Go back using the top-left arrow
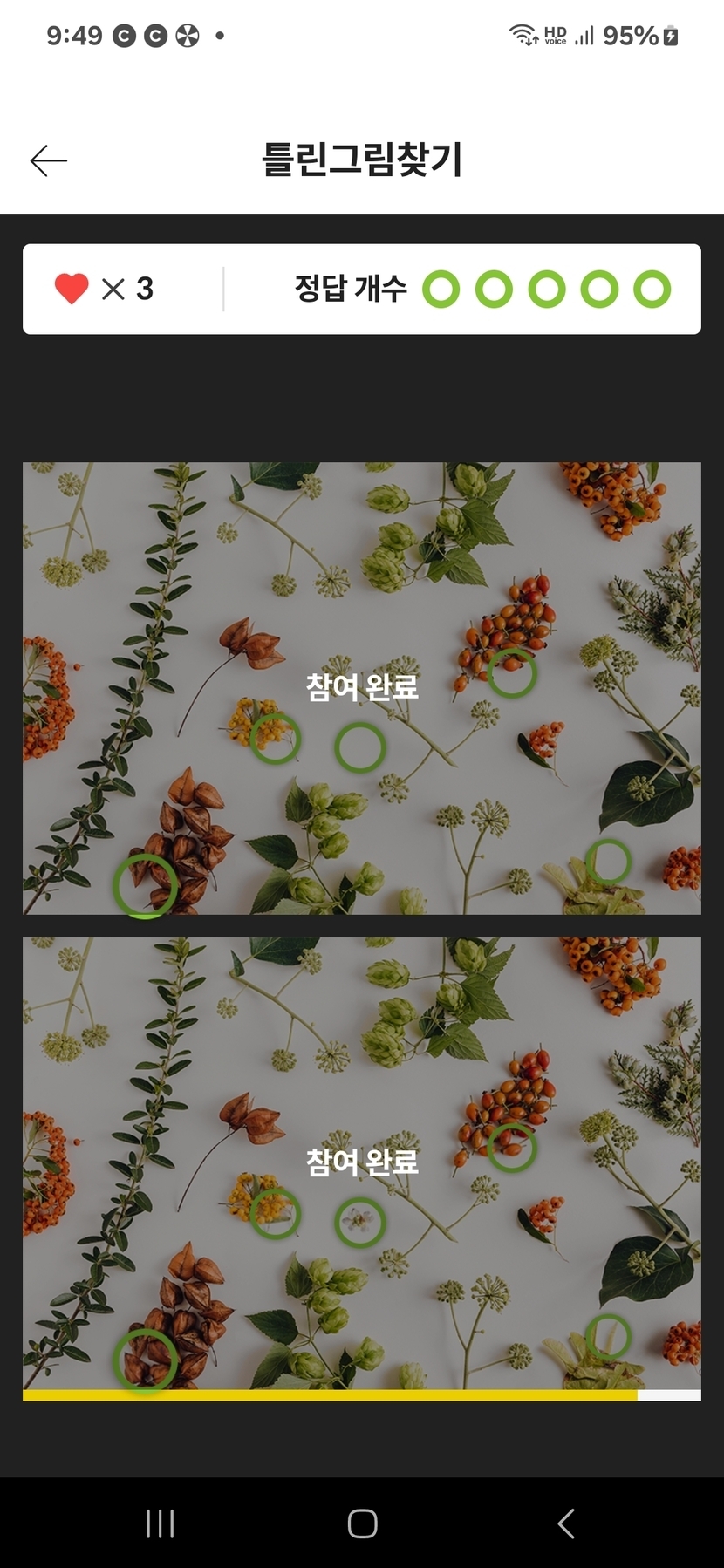 [49, 161]
